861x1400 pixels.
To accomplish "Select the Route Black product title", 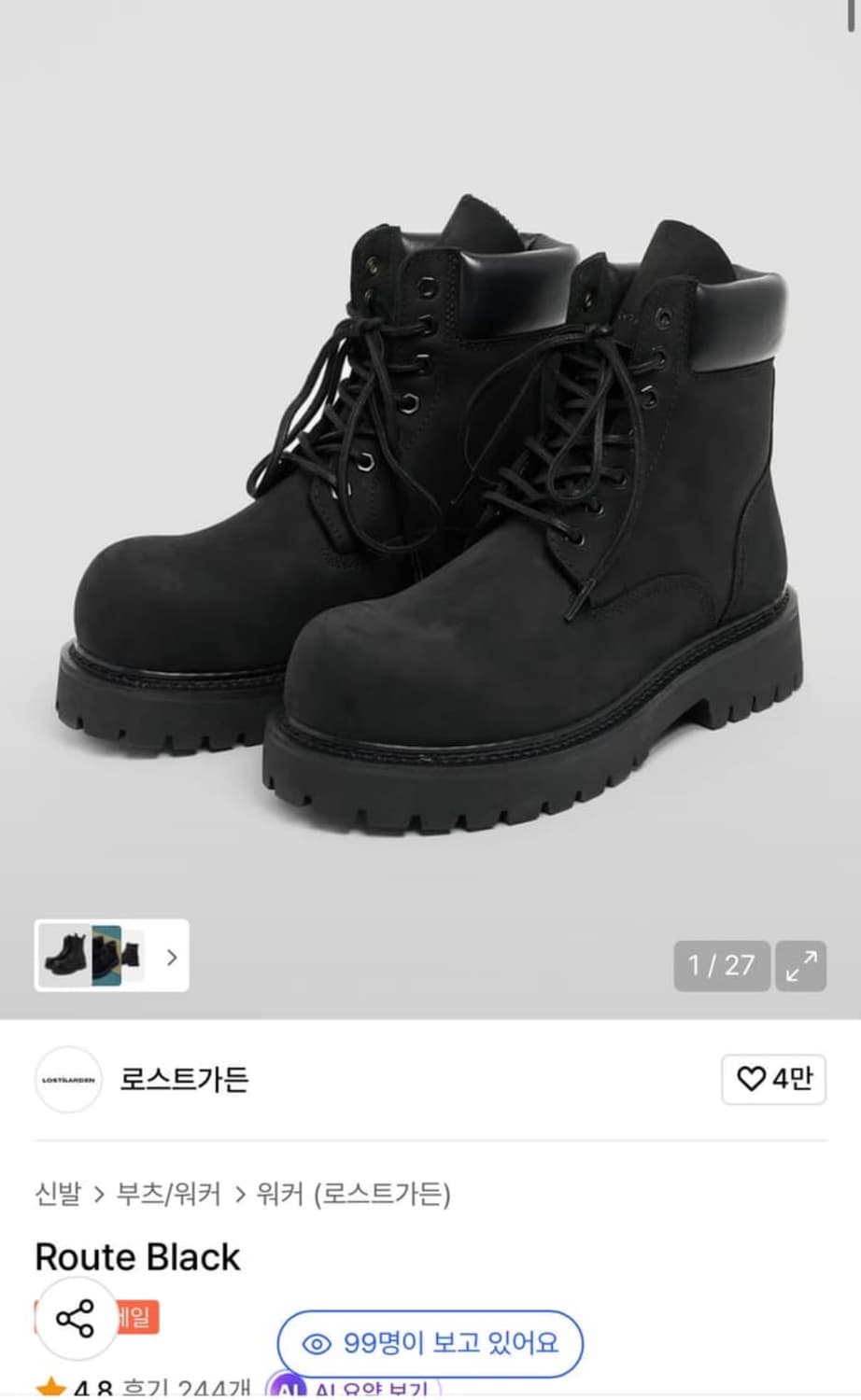I will [x=135, y=1257].
